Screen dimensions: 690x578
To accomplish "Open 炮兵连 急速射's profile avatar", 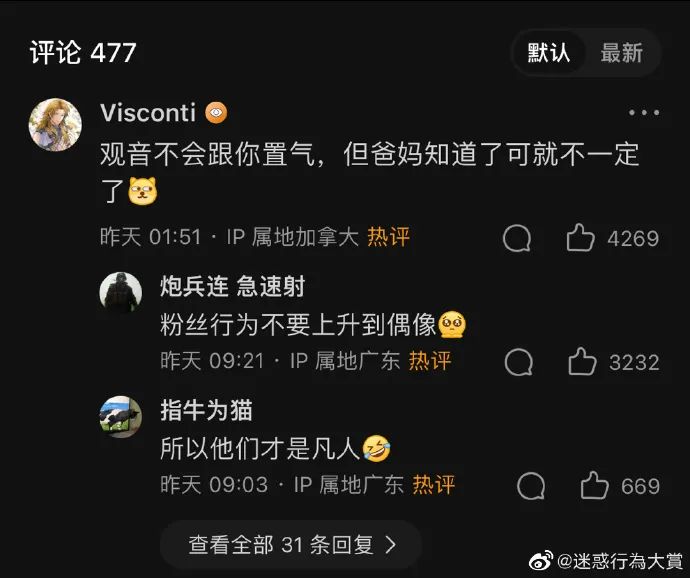I will click(x=121, y=292).
